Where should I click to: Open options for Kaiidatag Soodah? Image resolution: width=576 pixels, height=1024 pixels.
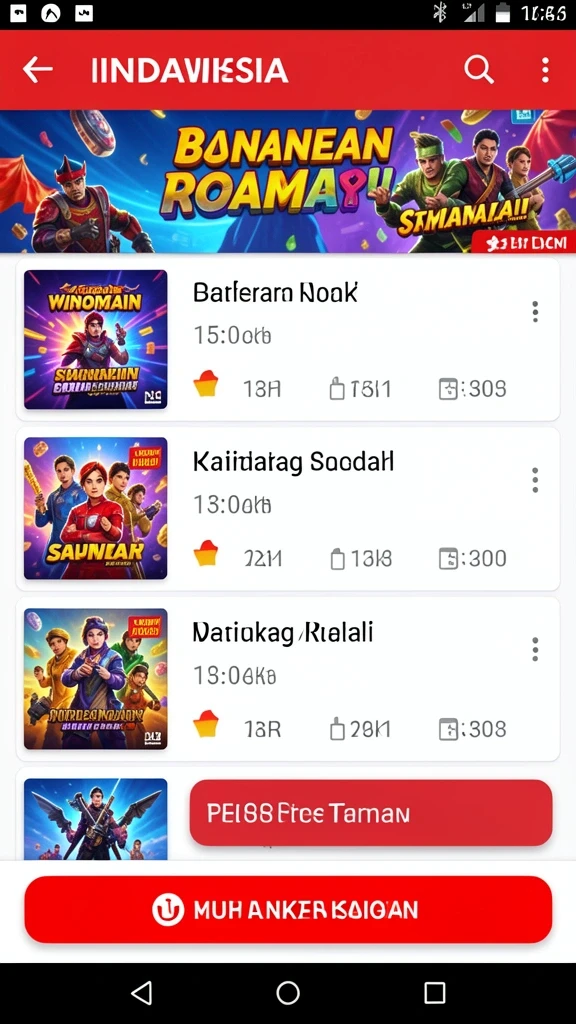[x=535, y=480]
